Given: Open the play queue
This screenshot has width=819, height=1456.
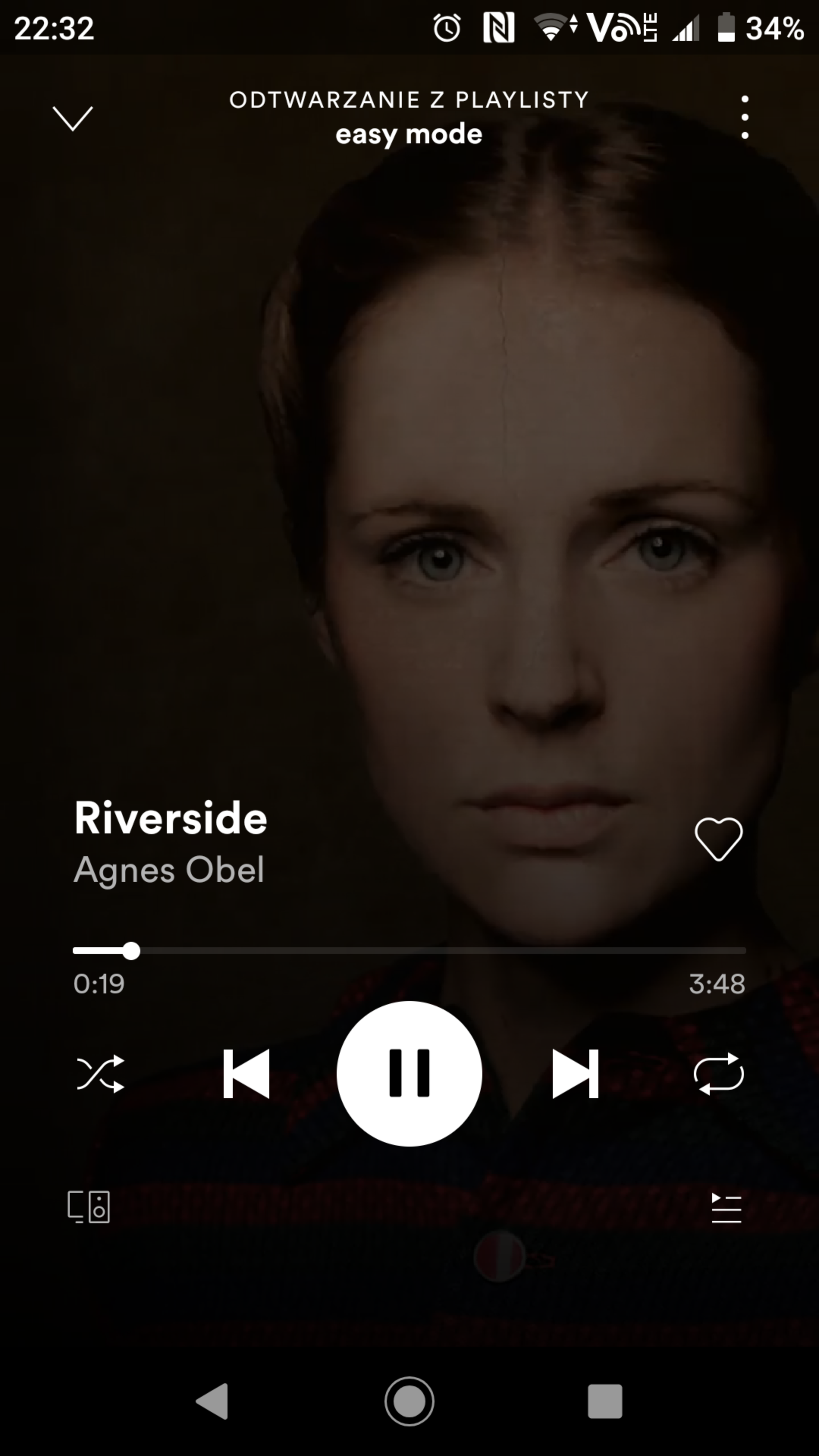Looking at the screenshot, I should [x=726, y=1207].
